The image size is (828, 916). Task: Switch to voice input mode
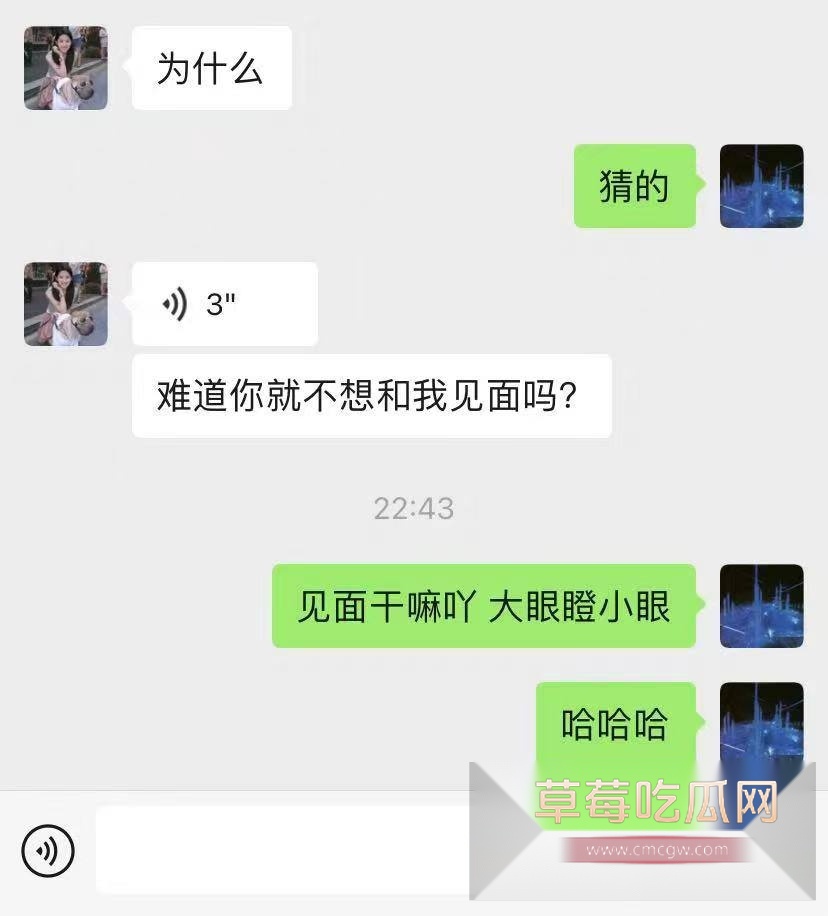(48, 851)
